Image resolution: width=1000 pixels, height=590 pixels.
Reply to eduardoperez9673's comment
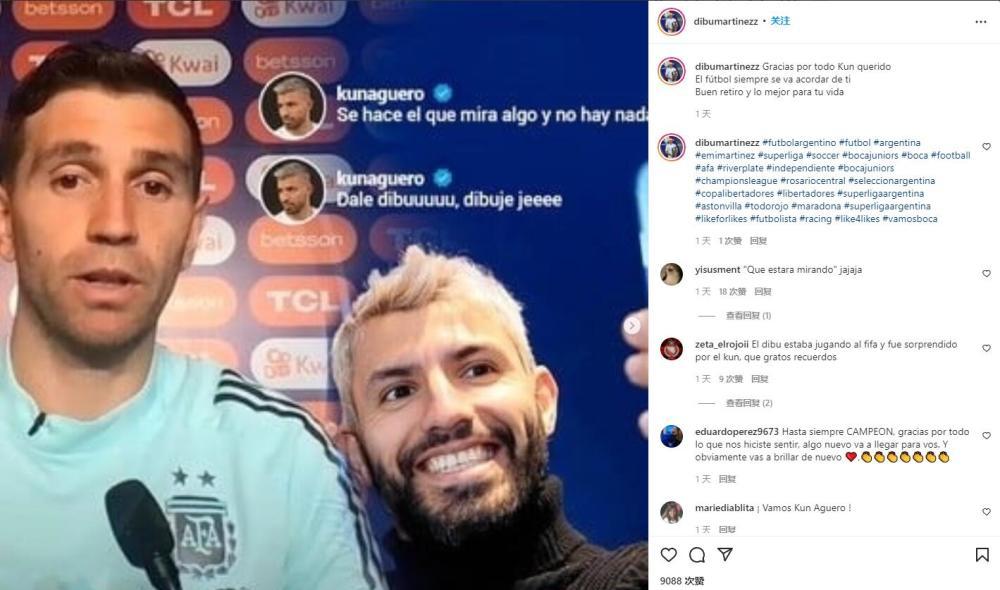tap(727, 479)
